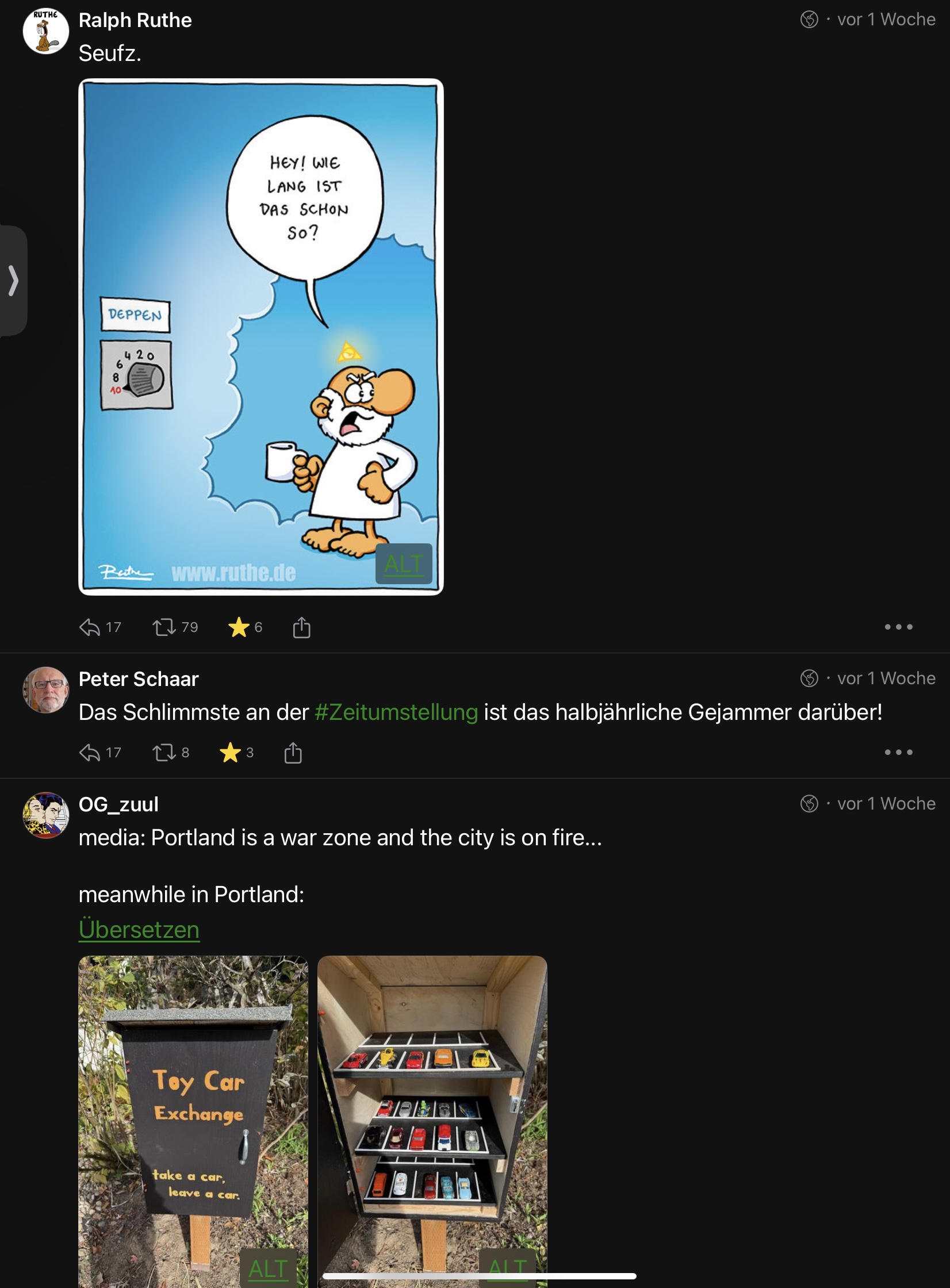Open Ralph Ruthe's profile avatar
Screen dimensions: 950x1288
pos(45,32)
